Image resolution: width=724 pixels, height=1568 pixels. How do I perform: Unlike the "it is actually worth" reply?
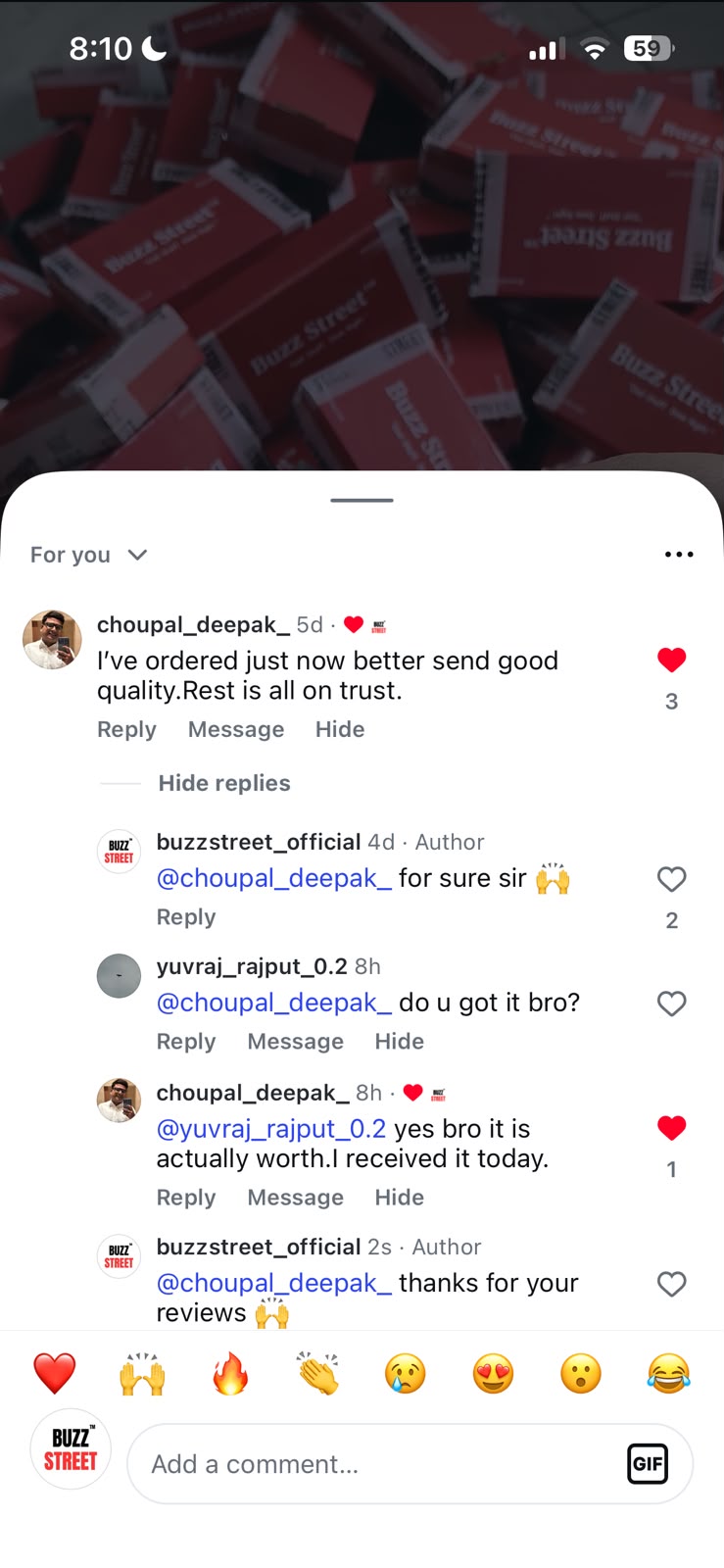671,1128
